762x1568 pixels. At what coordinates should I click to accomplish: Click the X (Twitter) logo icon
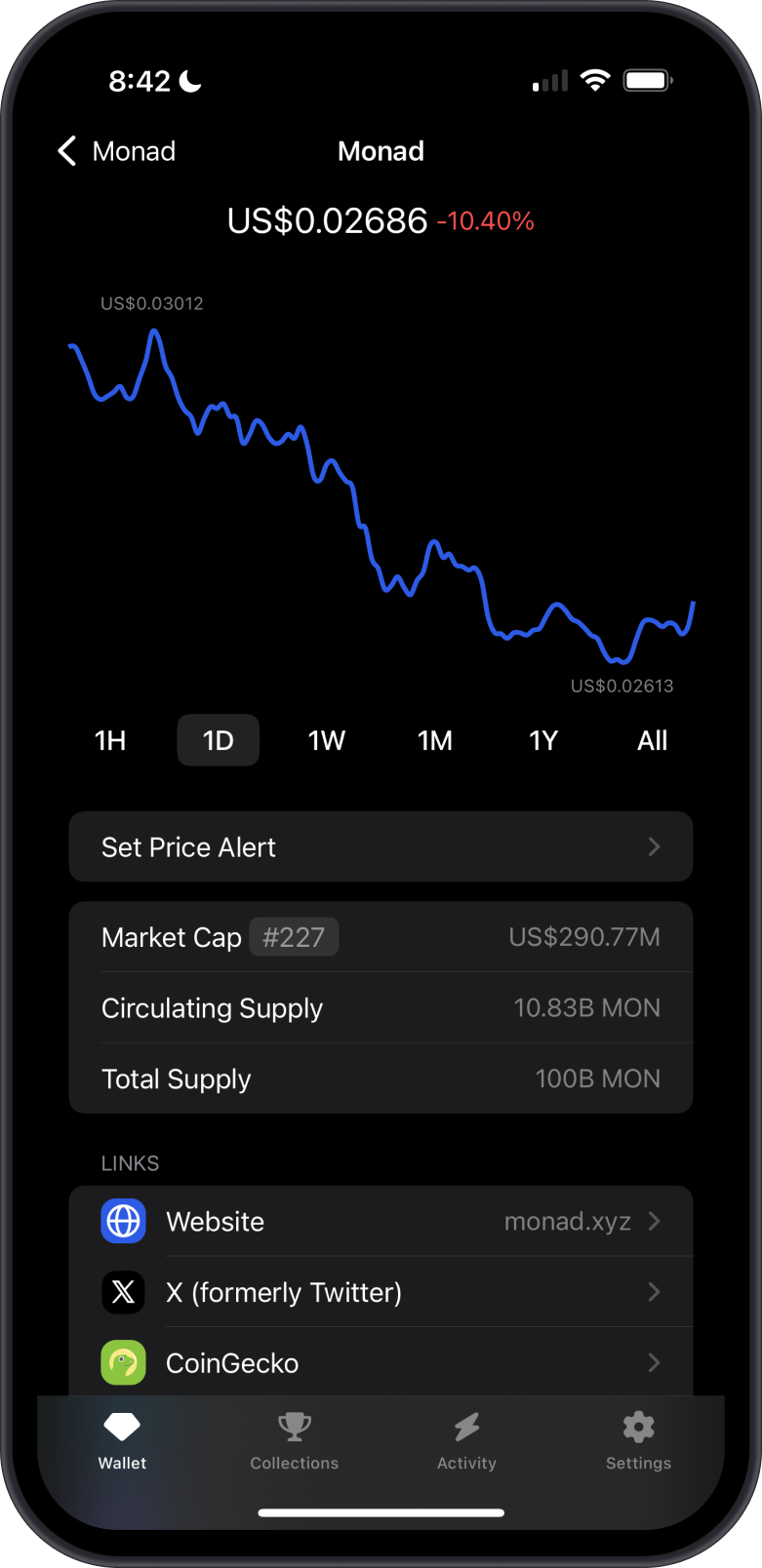click(x=123, y=1292)
